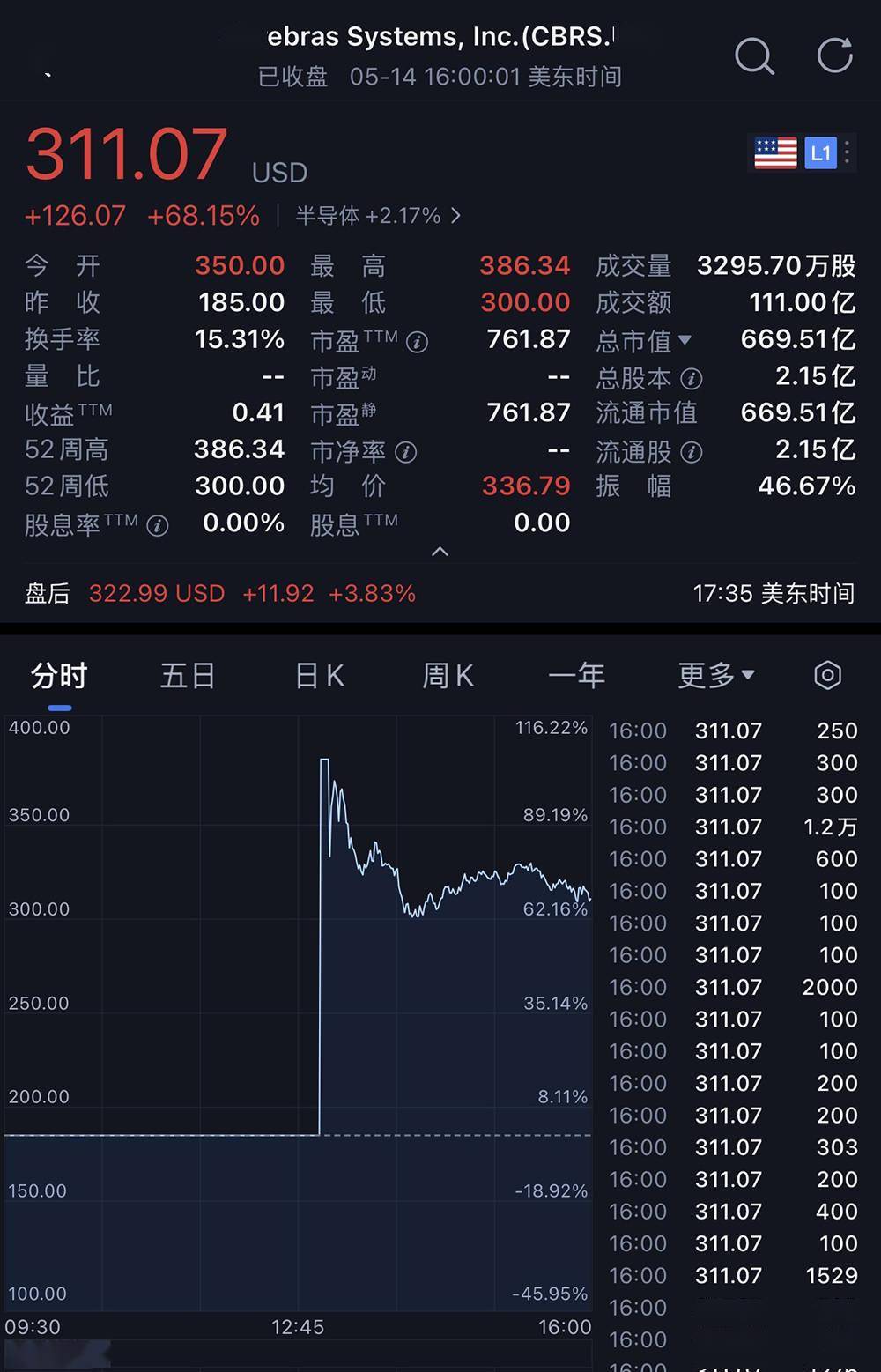Viewport: 881px width, 1372px height.
Task: Select the 分时 chart tab
Action: (59, 676)
